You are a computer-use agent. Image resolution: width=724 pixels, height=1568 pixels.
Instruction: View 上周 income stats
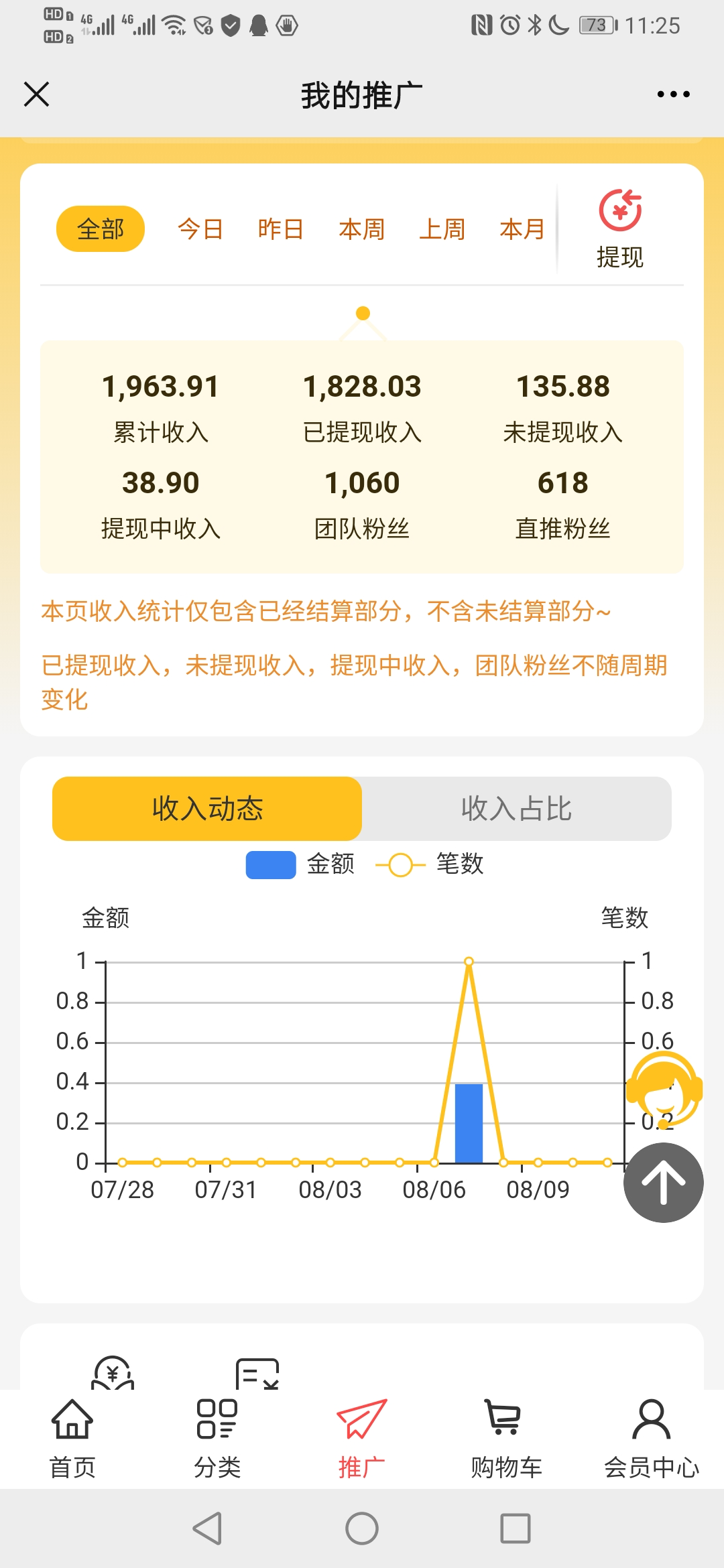(442, 229)
